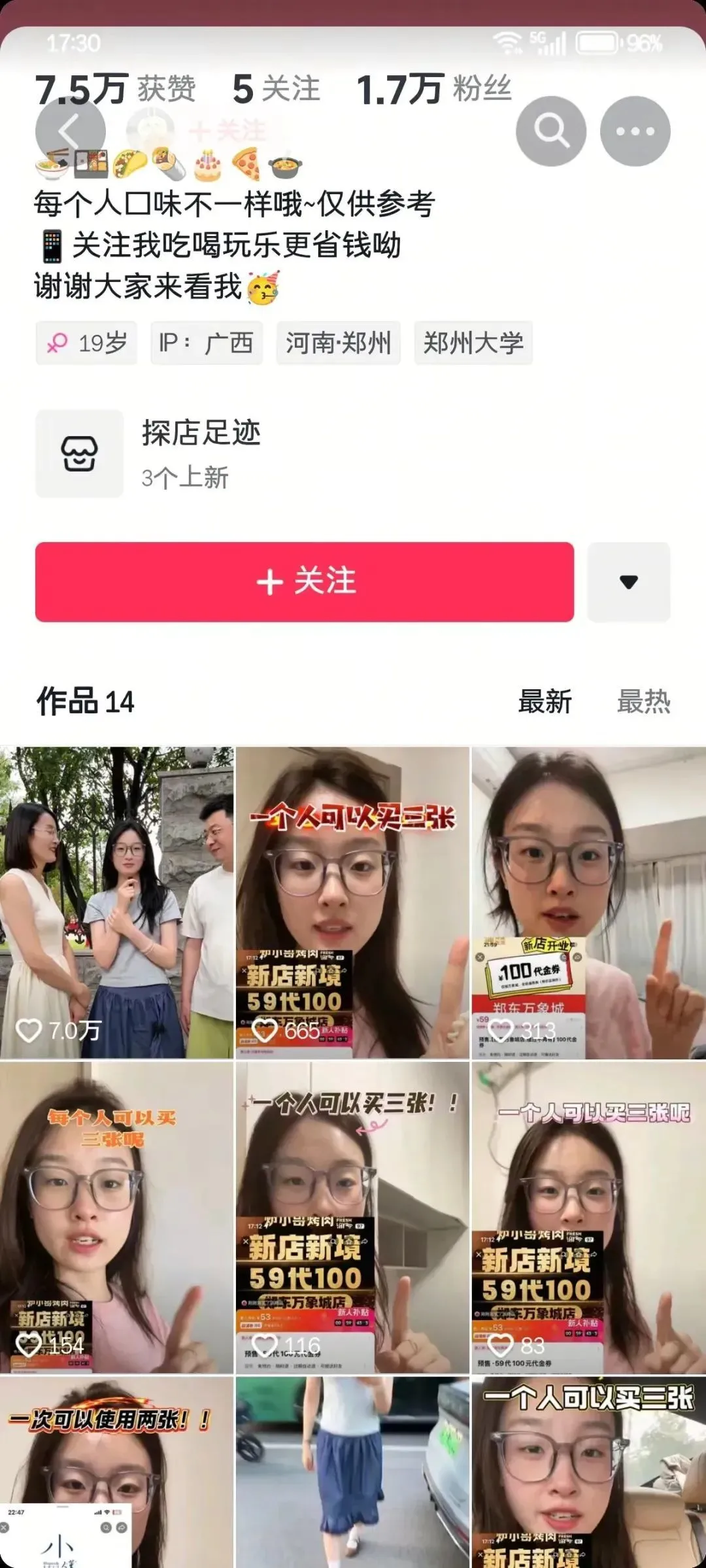Open the video with 313 likes
706x1568 pixels.
click(588, 902)
